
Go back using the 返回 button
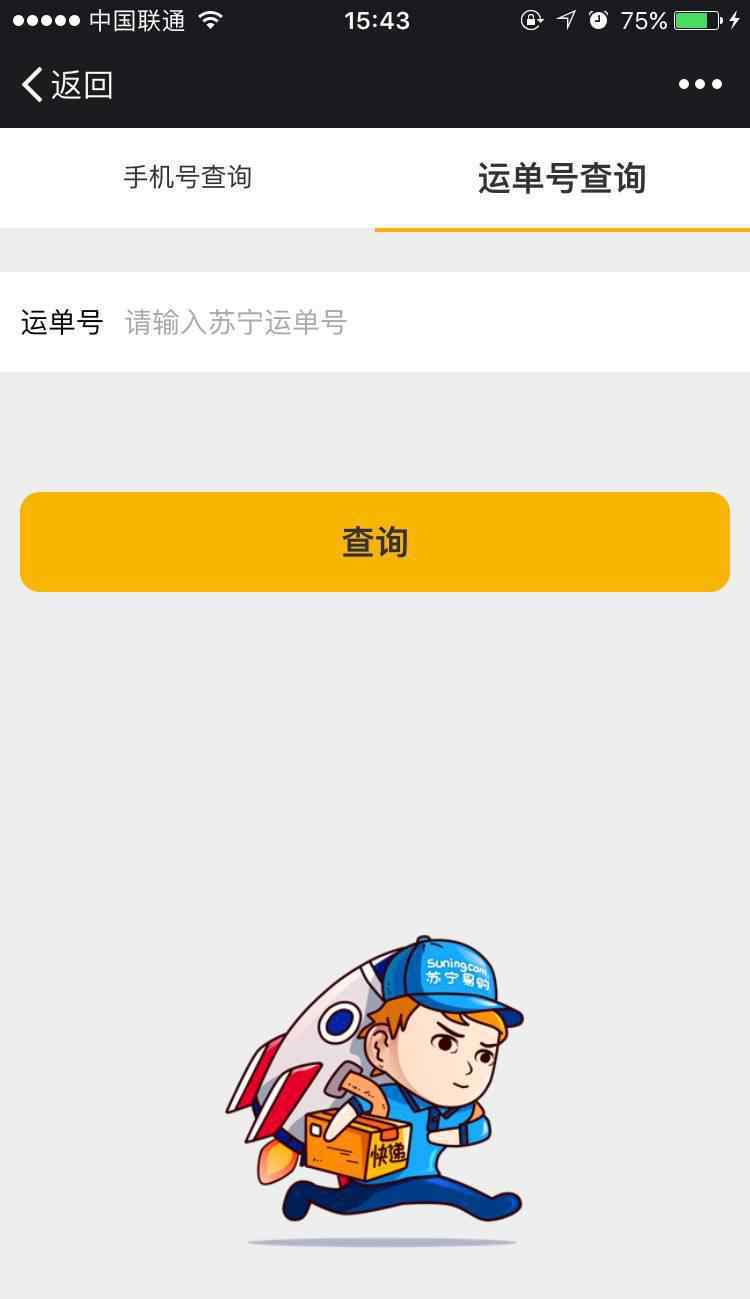coord(67,85)
